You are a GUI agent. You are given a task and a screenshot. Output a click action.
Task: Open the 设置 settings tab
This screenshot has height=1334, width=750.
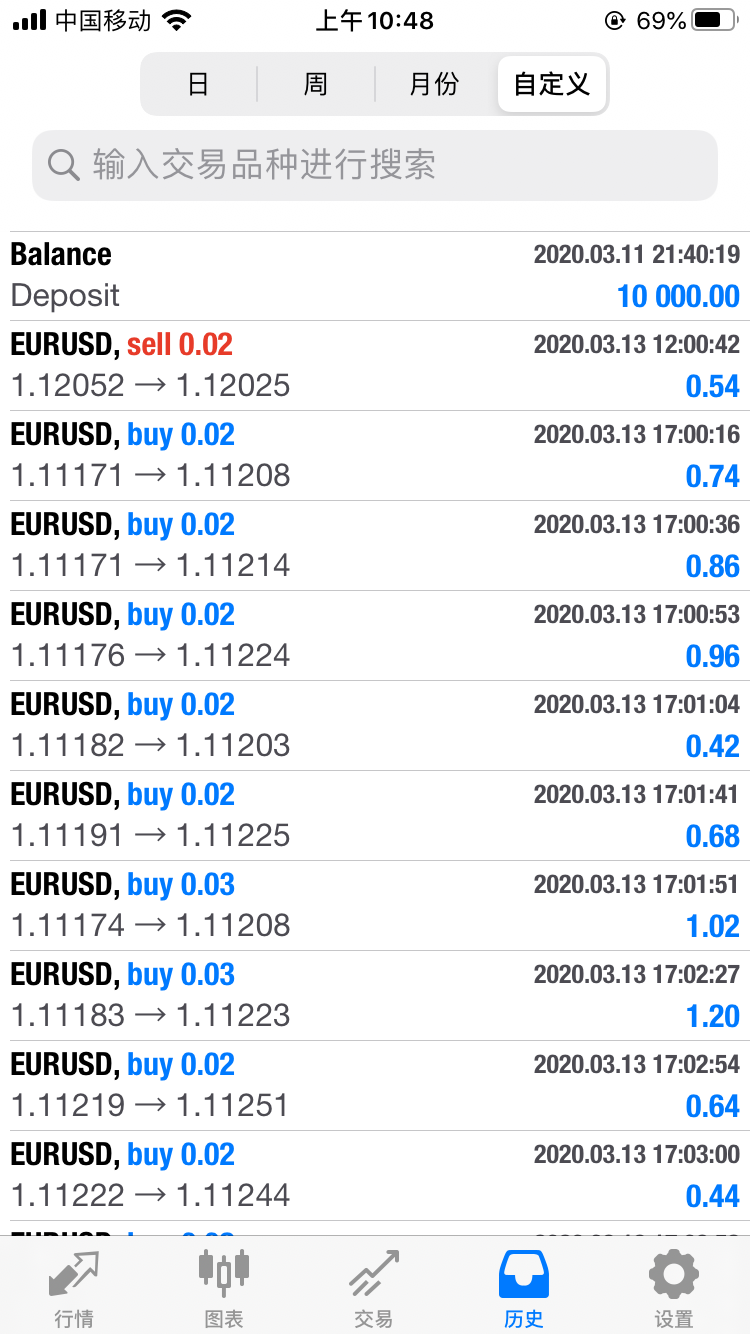(674, 1288)
